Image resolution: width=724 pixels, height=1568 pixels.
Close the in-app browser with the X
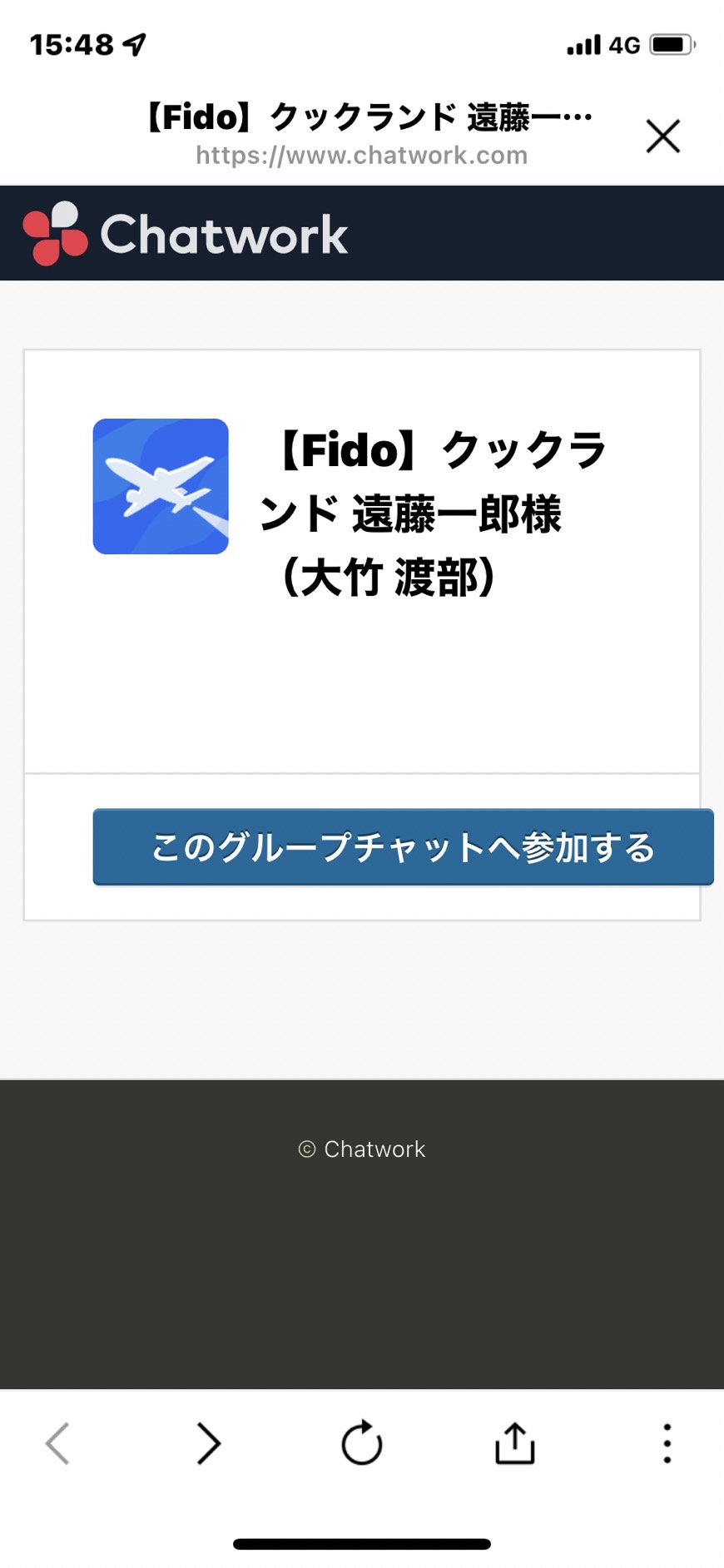click(663, 136)
